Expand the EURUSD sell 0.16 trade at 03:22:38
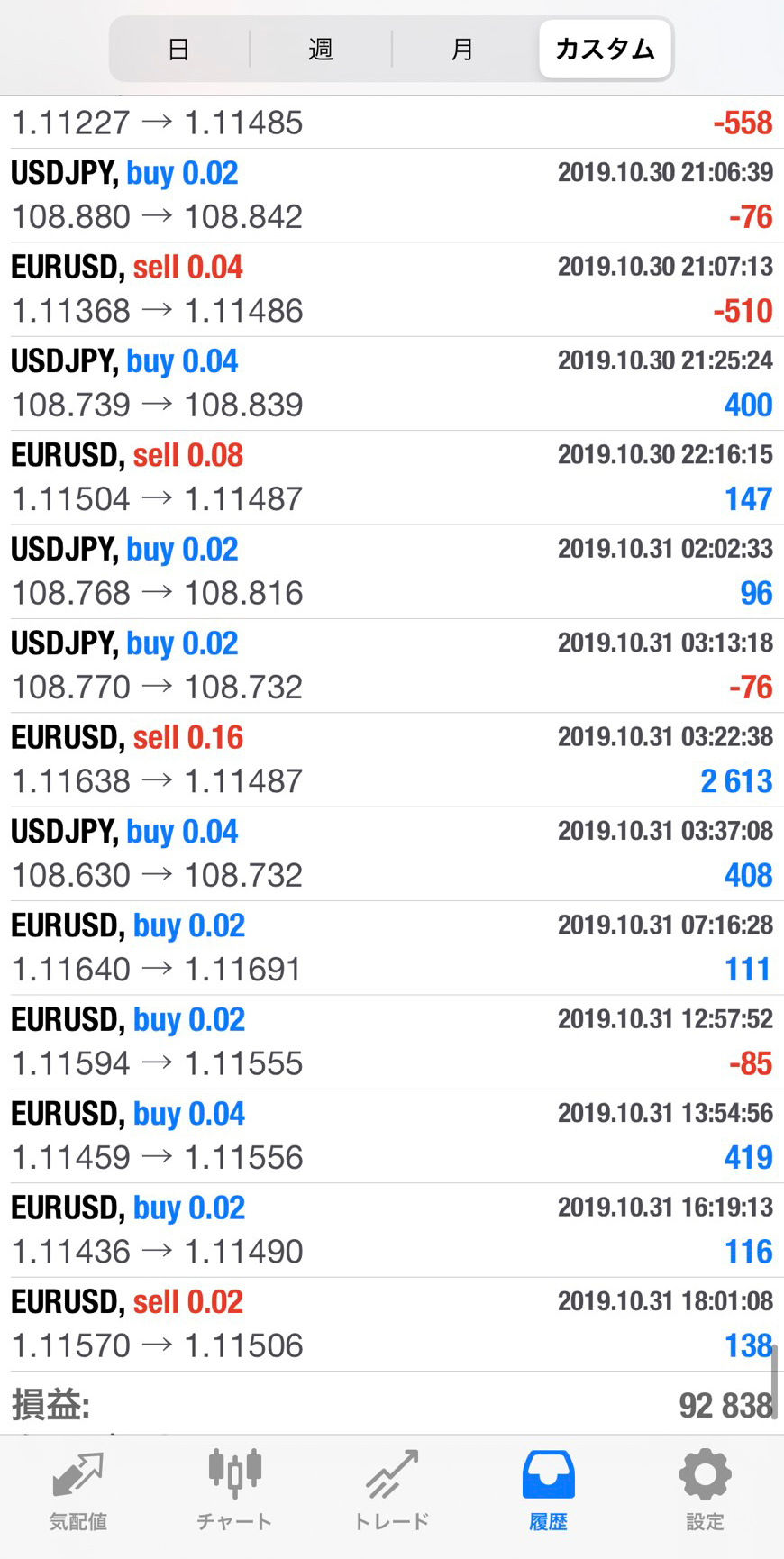The height and width of the screenshot is (1559, 784). tap(391, 760)
